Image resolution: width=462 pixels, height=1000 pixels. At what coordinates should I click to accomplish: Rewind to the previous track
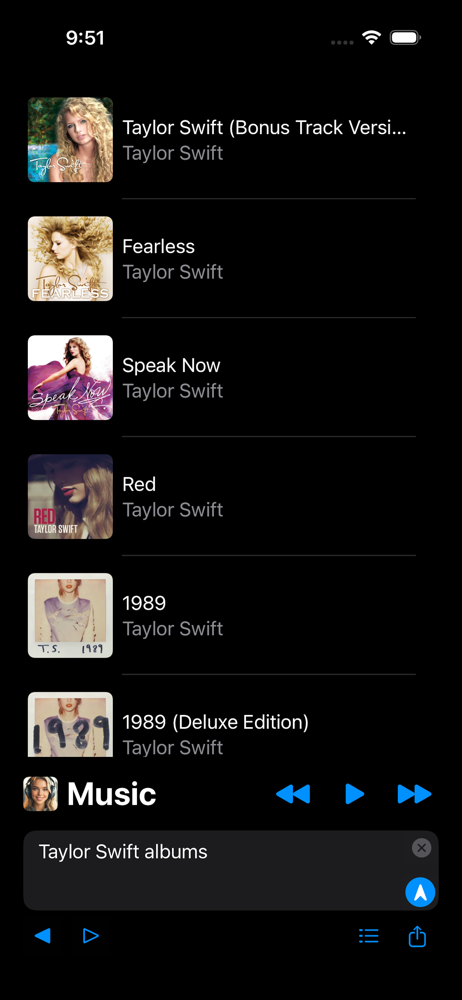(293, 794)
